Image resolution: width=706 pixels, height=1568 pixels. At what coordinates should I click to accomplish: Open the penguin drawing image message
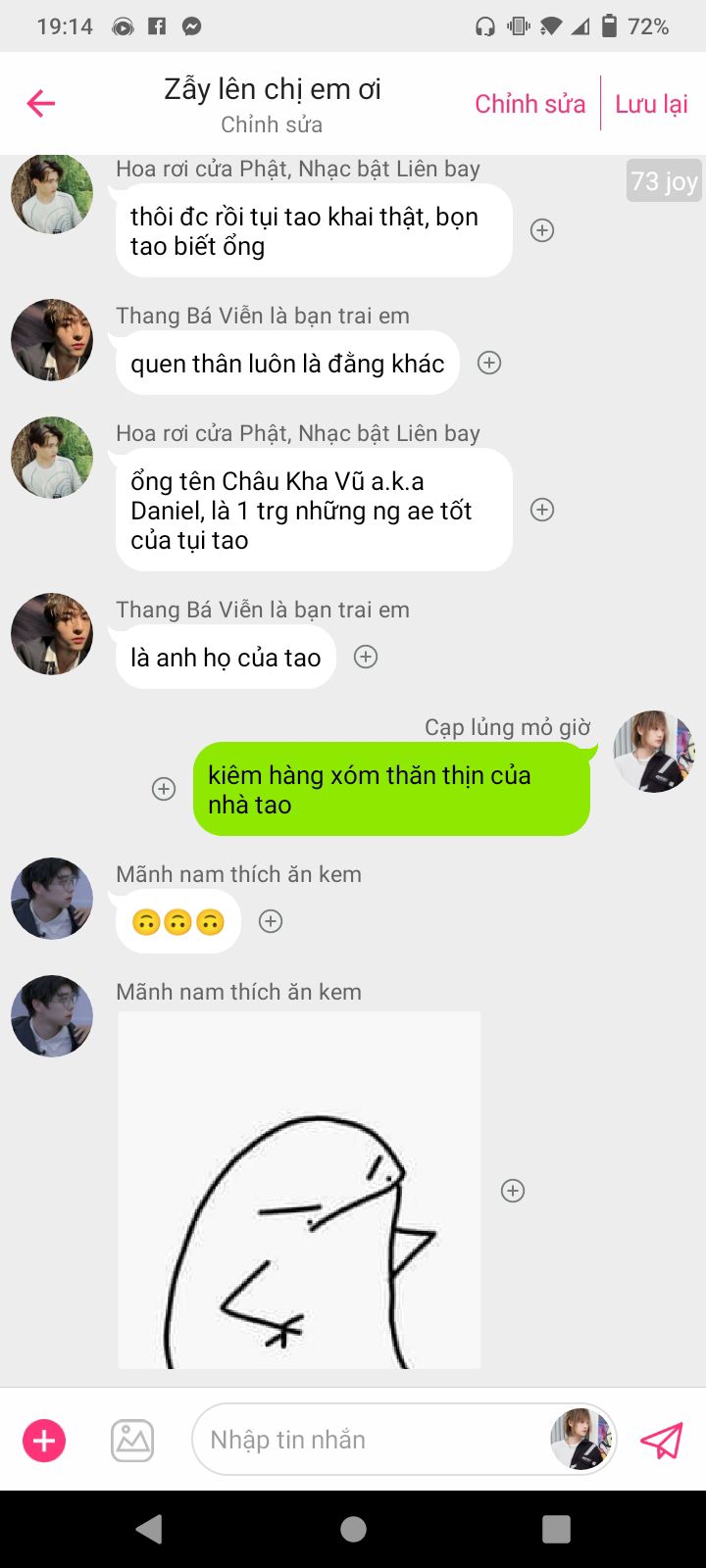coord(299,1191)
